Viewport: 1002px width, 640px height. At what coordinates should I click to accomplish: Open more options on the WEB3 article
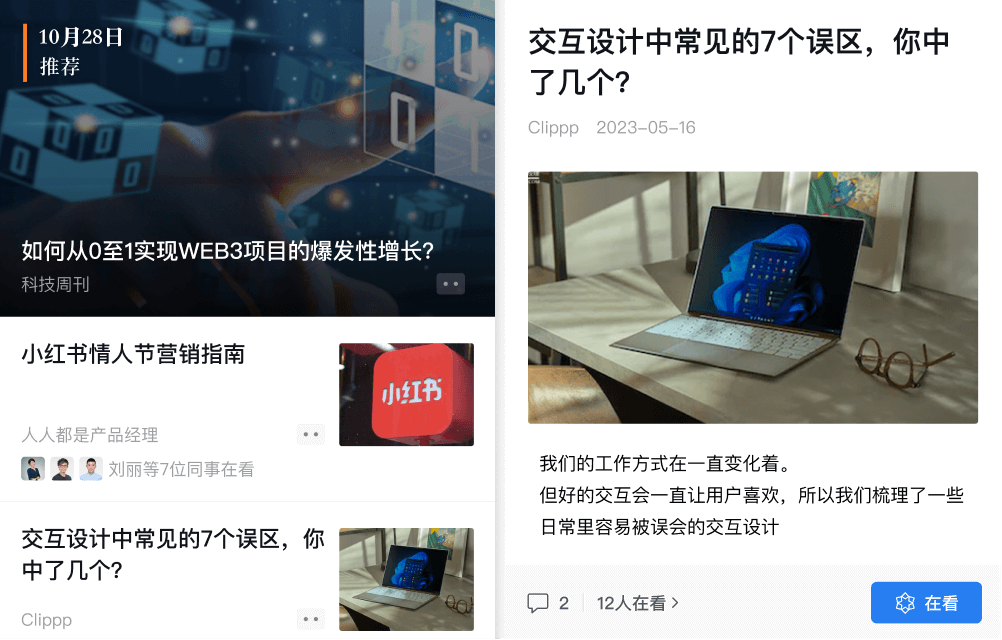[x=450, y=285]
